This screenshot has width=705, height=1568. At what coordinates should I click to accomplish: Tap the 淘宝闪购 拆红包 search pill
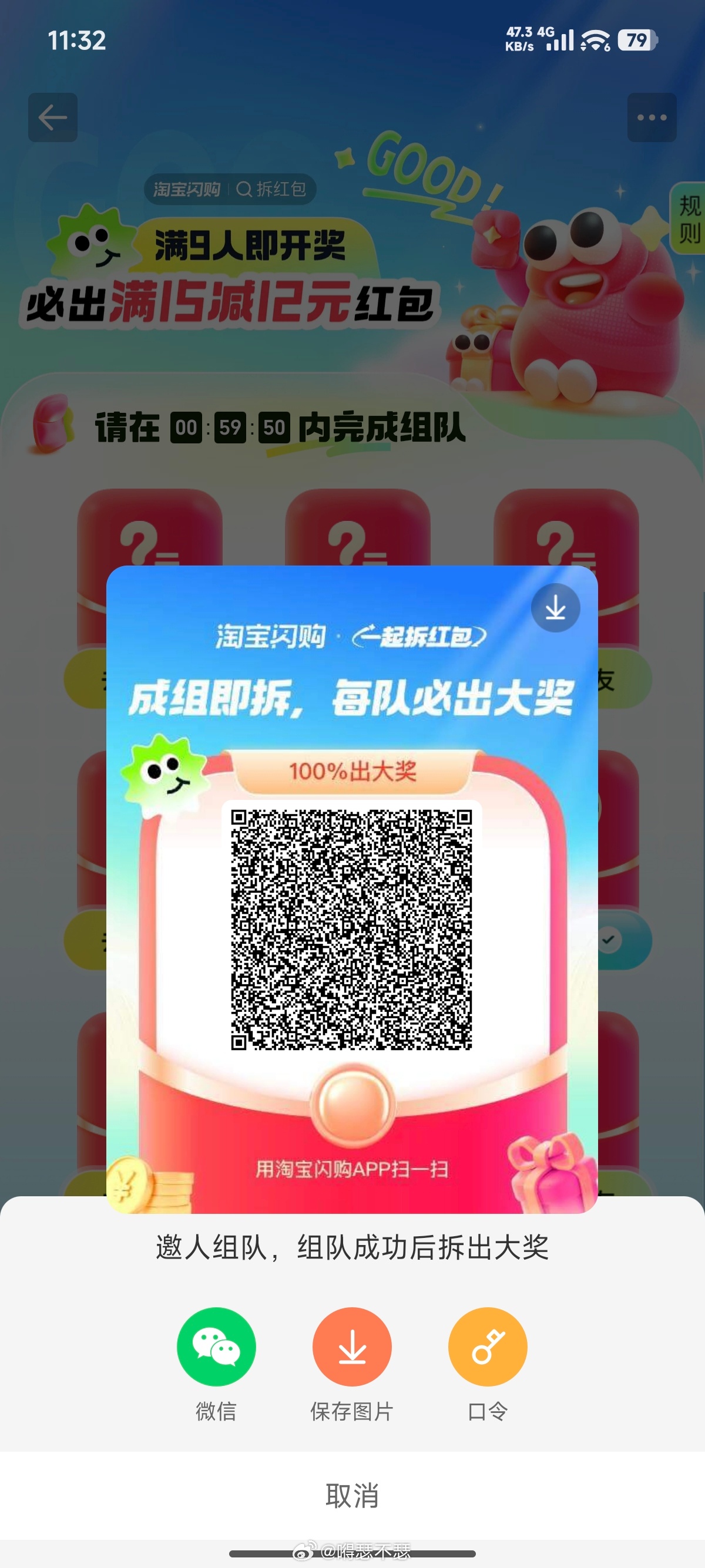[230, 189]
